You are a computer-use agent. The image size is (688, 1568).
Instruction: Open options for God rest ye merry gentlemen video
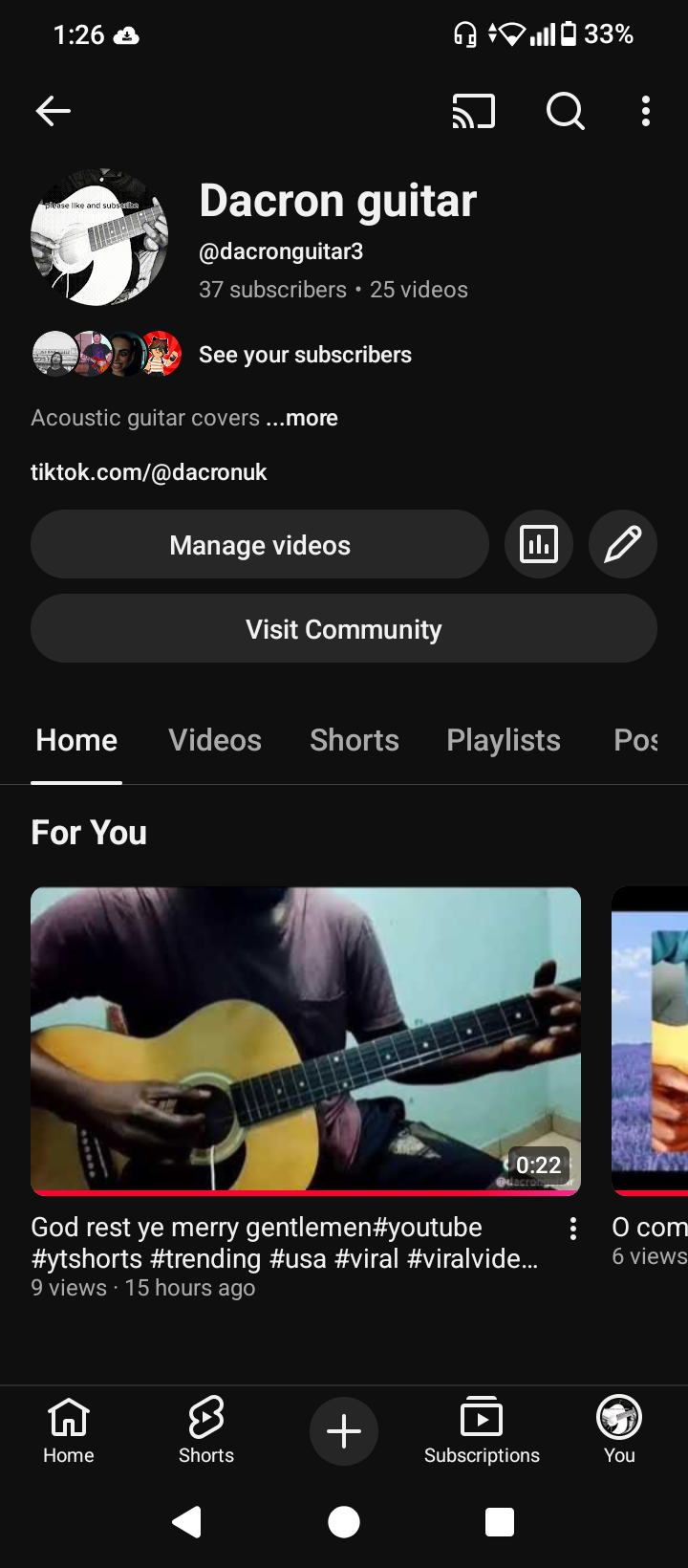(x=573, y=1230)
